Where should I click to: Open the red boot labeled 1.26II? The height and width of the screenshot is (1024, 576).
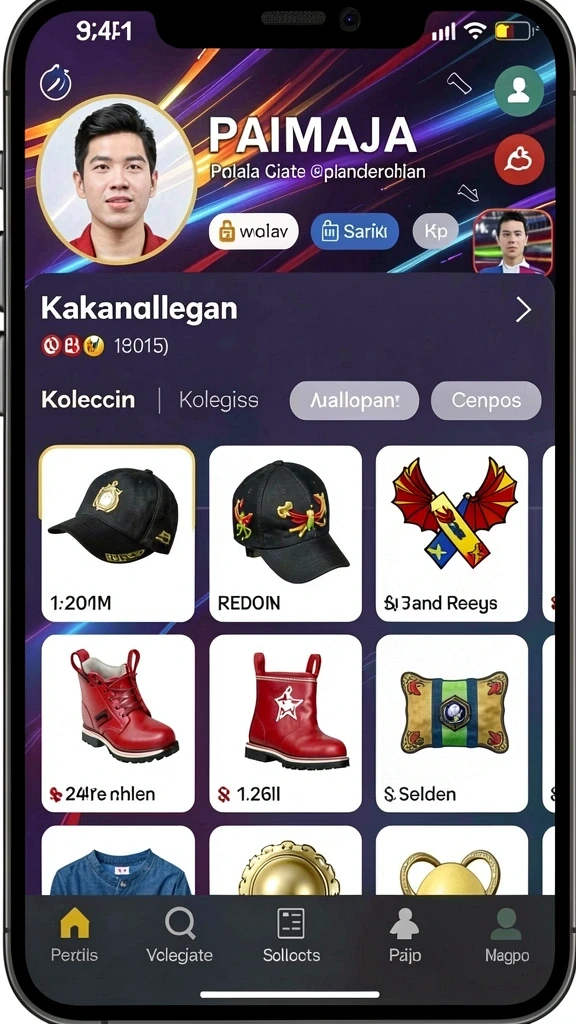(285, 724)
